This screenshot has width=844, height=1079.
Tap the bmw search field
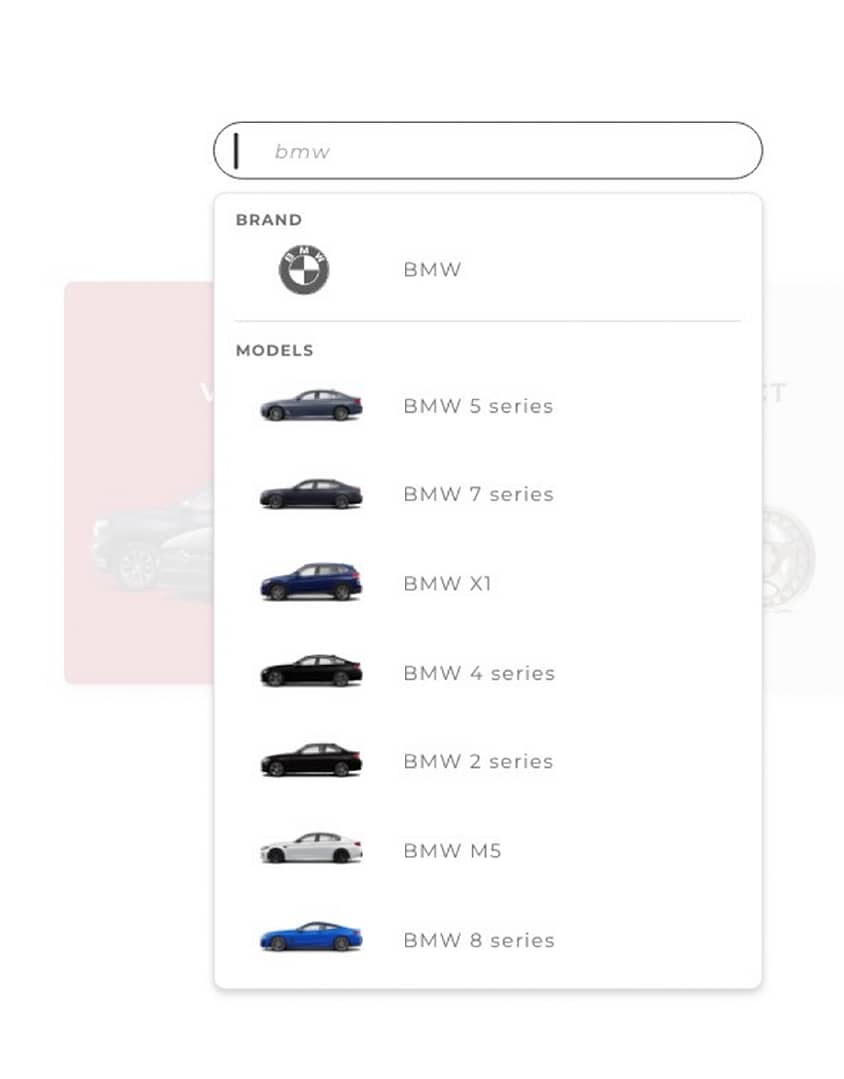pos(488,151)
